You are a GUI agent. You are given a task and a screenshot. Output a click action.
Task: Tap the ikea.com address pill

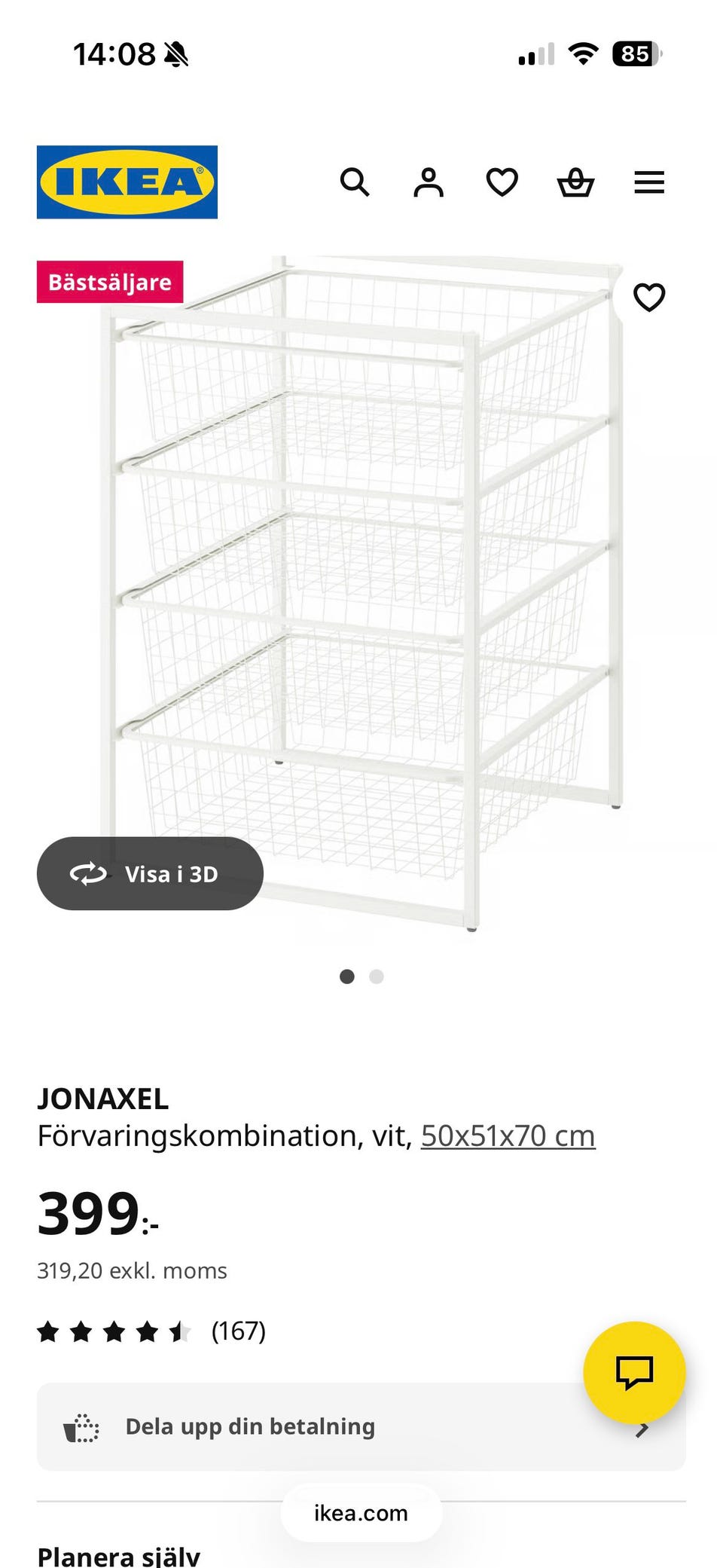(361, 1513)
